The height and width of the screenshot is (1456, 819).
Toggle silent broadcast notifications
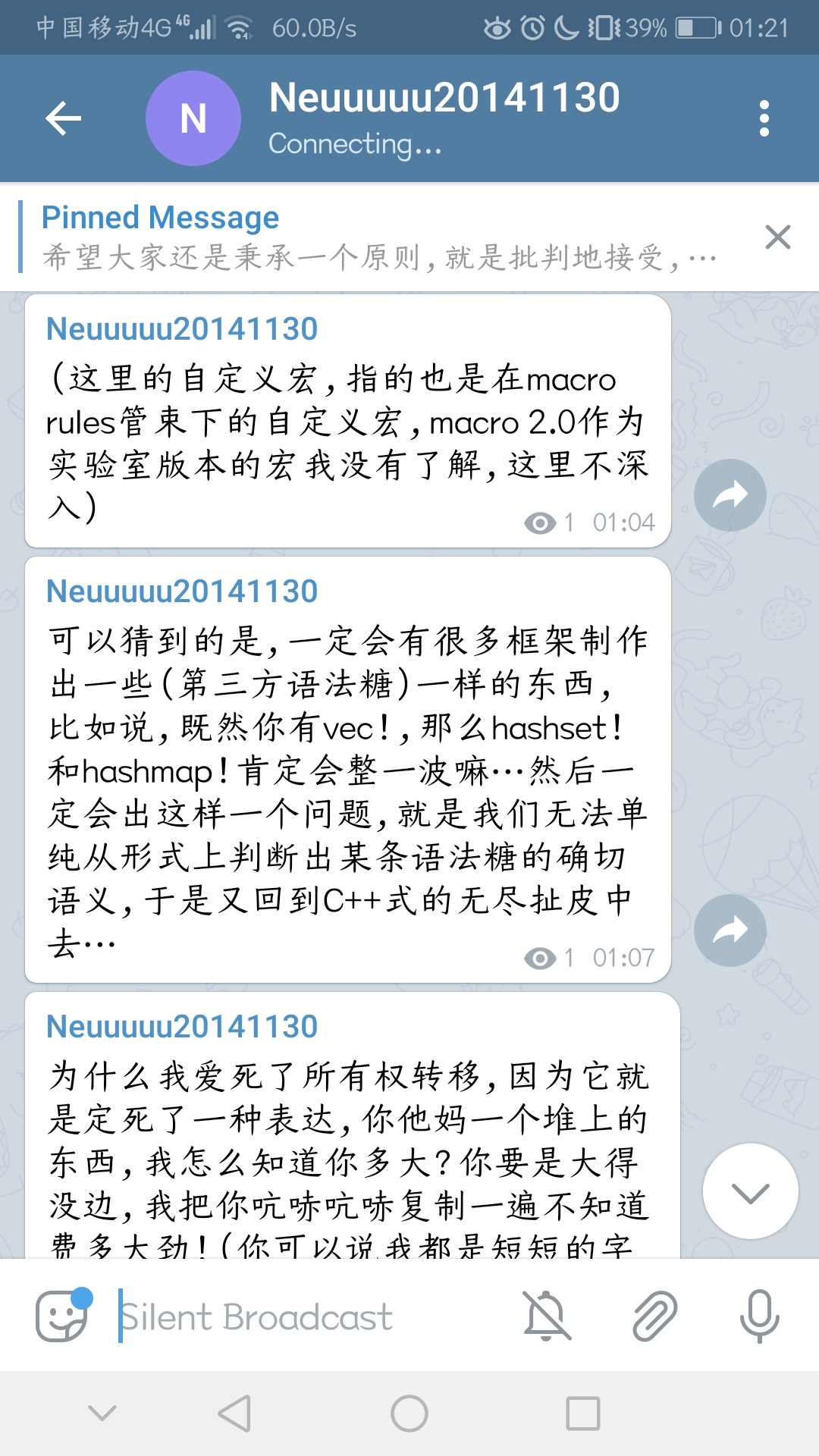[x=546, y=1316]
